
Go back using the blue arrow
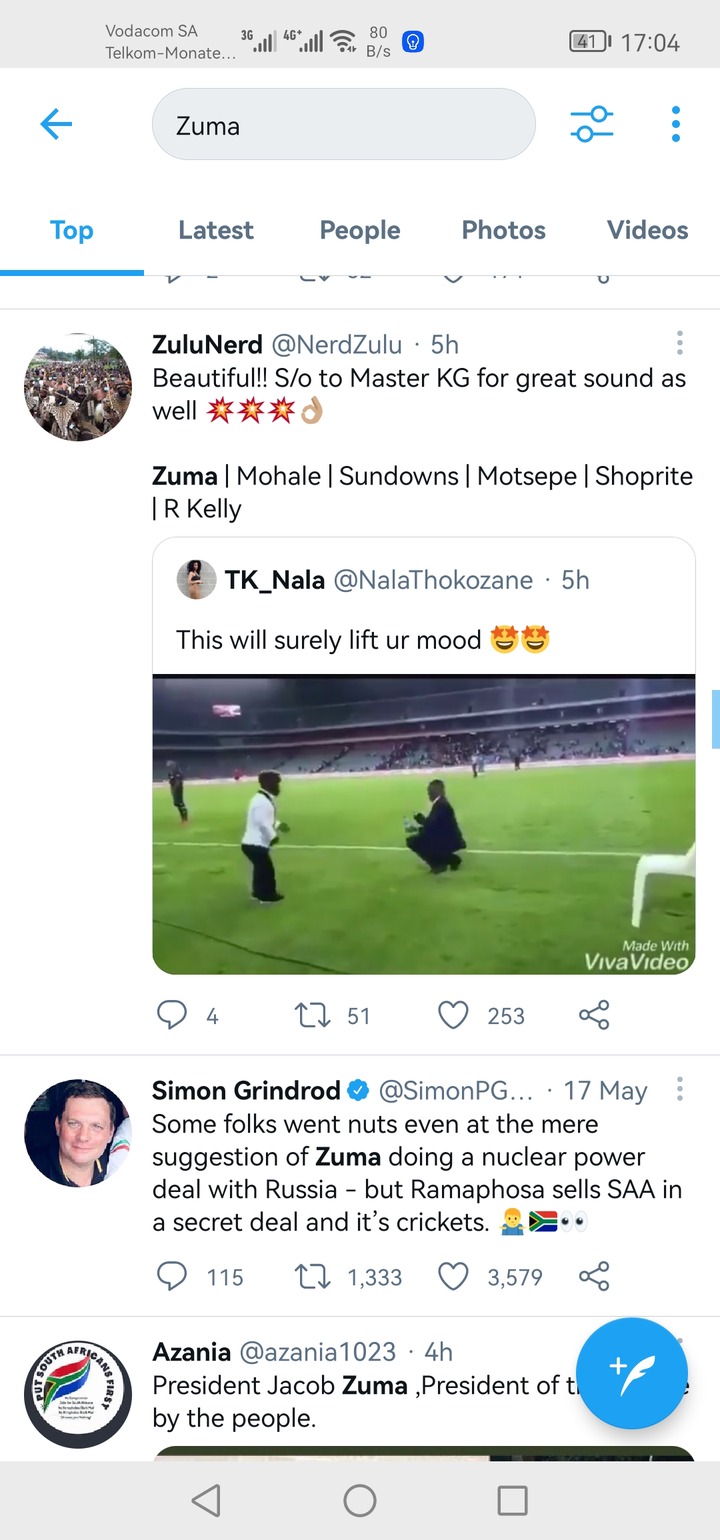[x=56, y=124]
